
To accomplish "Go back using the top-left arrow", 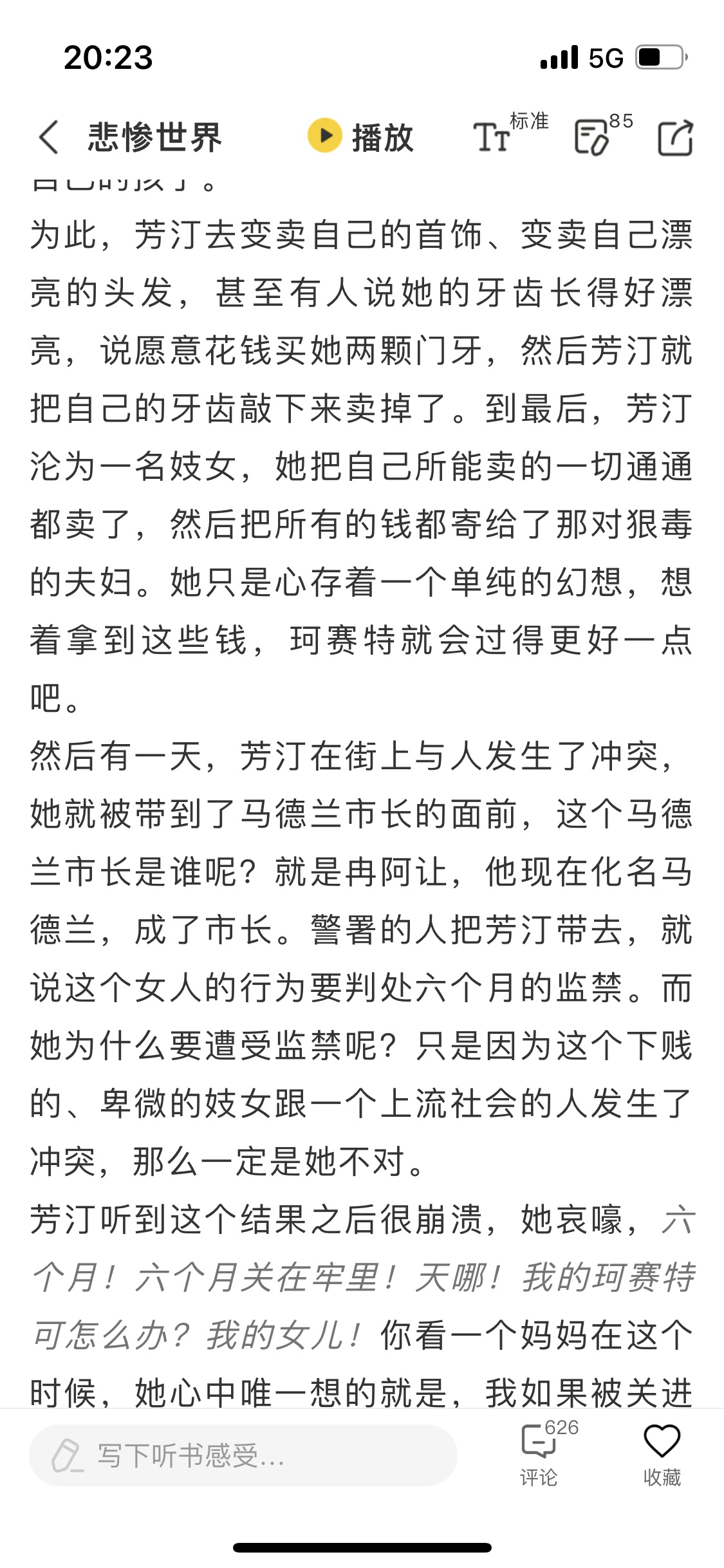I will (x=49, y=137).
